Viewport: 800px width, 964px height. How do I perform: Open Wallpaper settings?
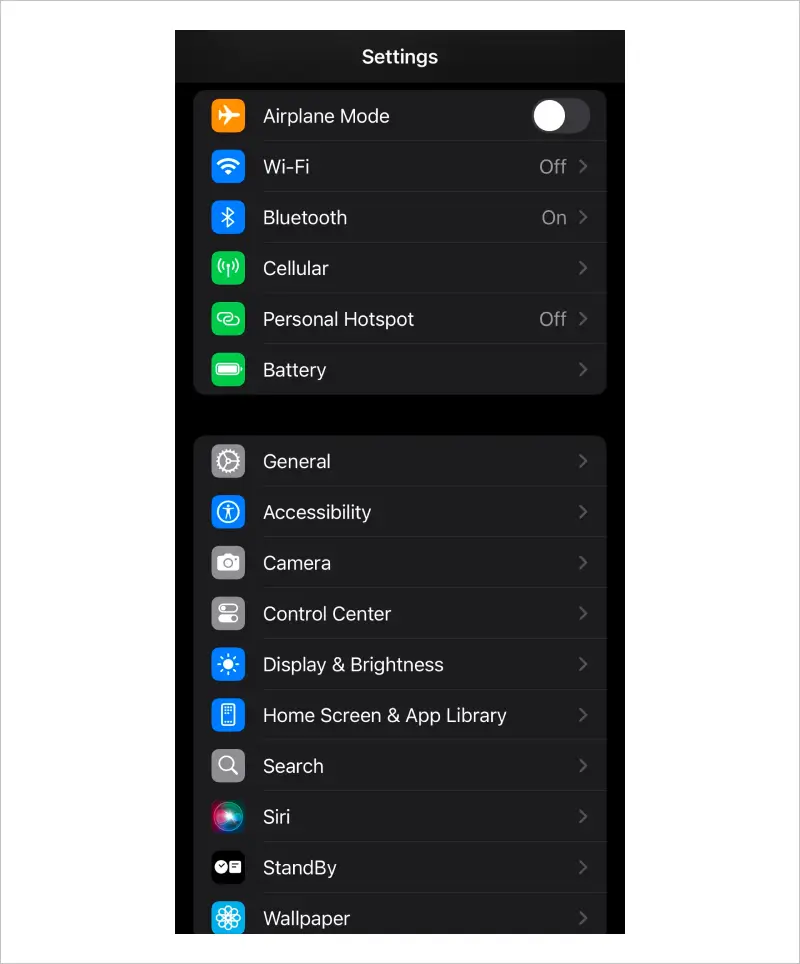tap(400, 918)
